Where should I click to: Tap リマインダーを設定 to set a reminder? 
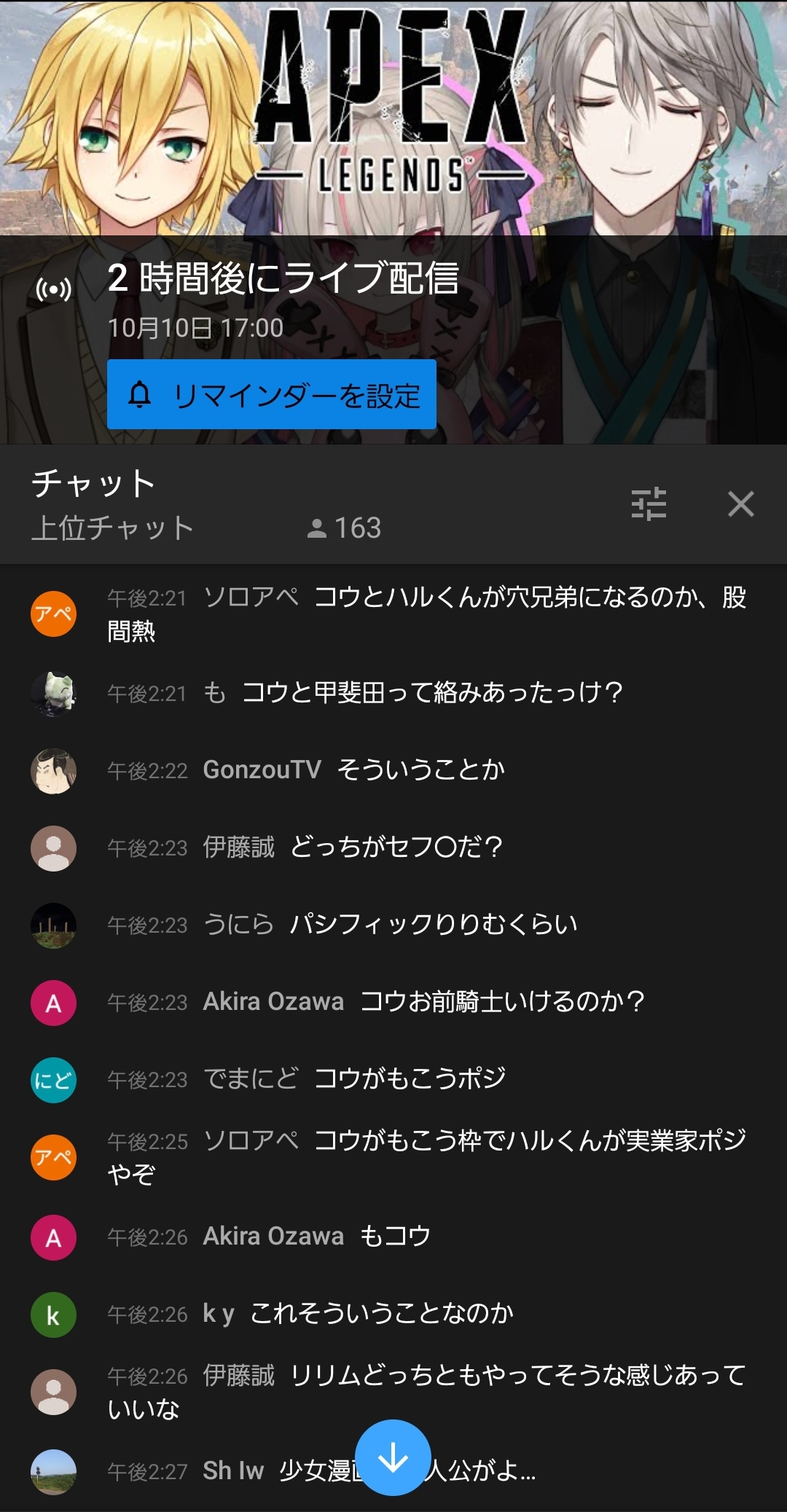[x=271, y=394]
